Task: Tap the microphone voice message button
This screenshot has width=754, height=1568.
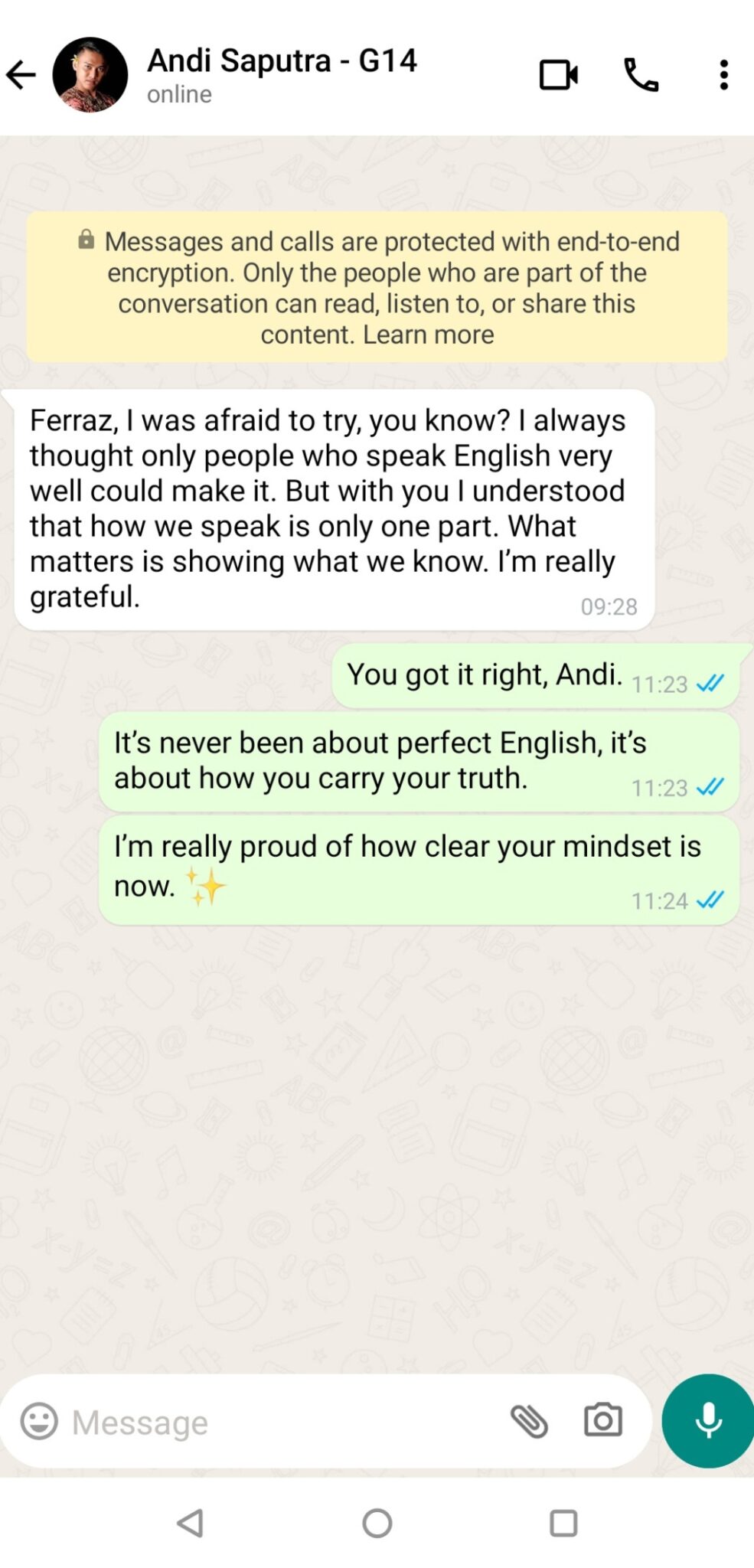Action: 708,1421
